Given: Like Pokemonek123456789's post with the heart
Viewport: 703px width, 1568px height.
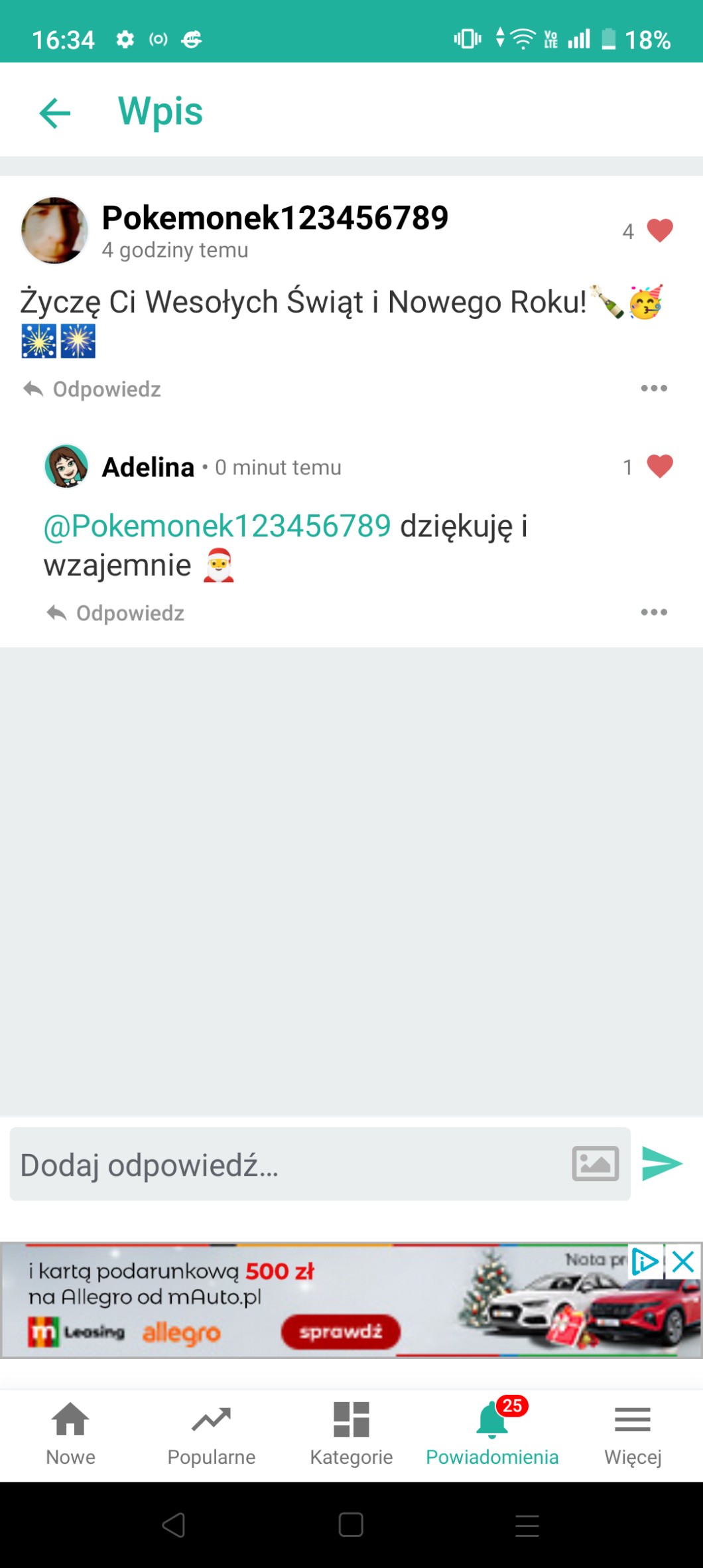Looking at the screenshot, I should pos(659,231).
